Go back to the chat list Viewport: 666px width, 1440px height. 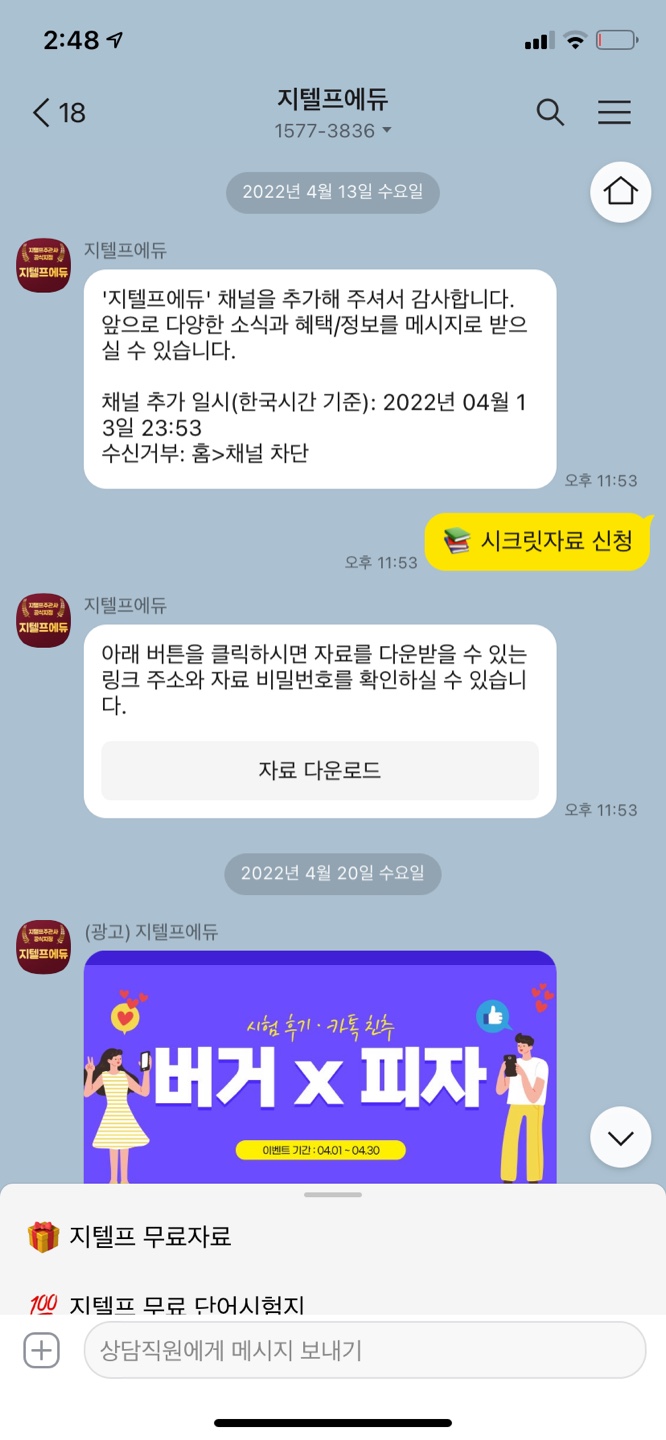57,113
